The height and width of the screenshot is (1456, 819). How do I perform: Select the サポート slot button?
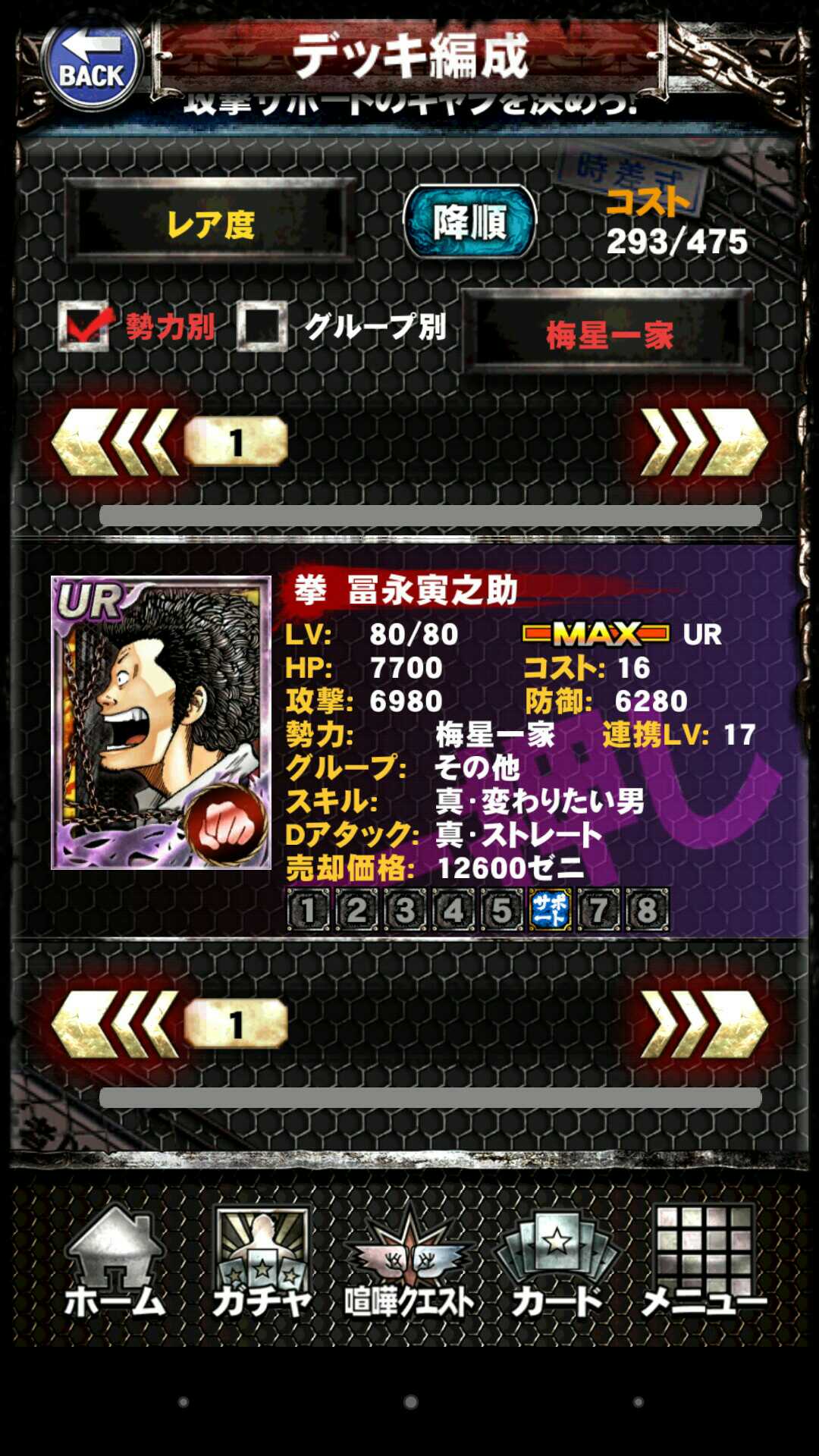tap(550, 909)
